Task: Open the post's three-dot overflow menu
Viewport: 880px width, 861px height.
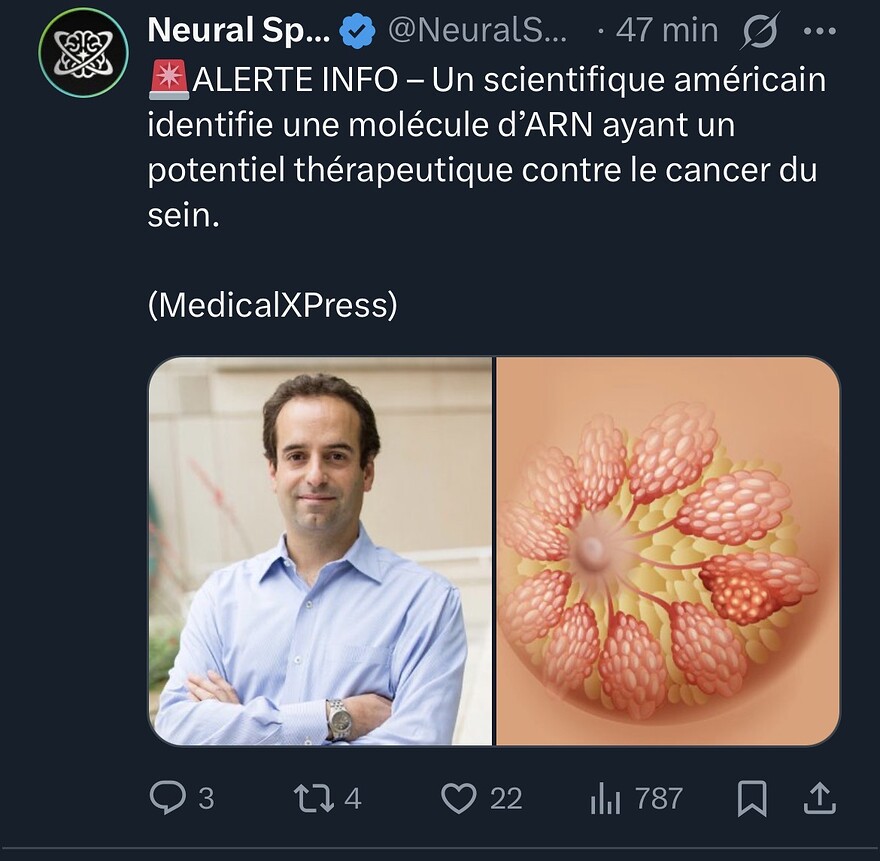Action: click(x=819, y=32)
